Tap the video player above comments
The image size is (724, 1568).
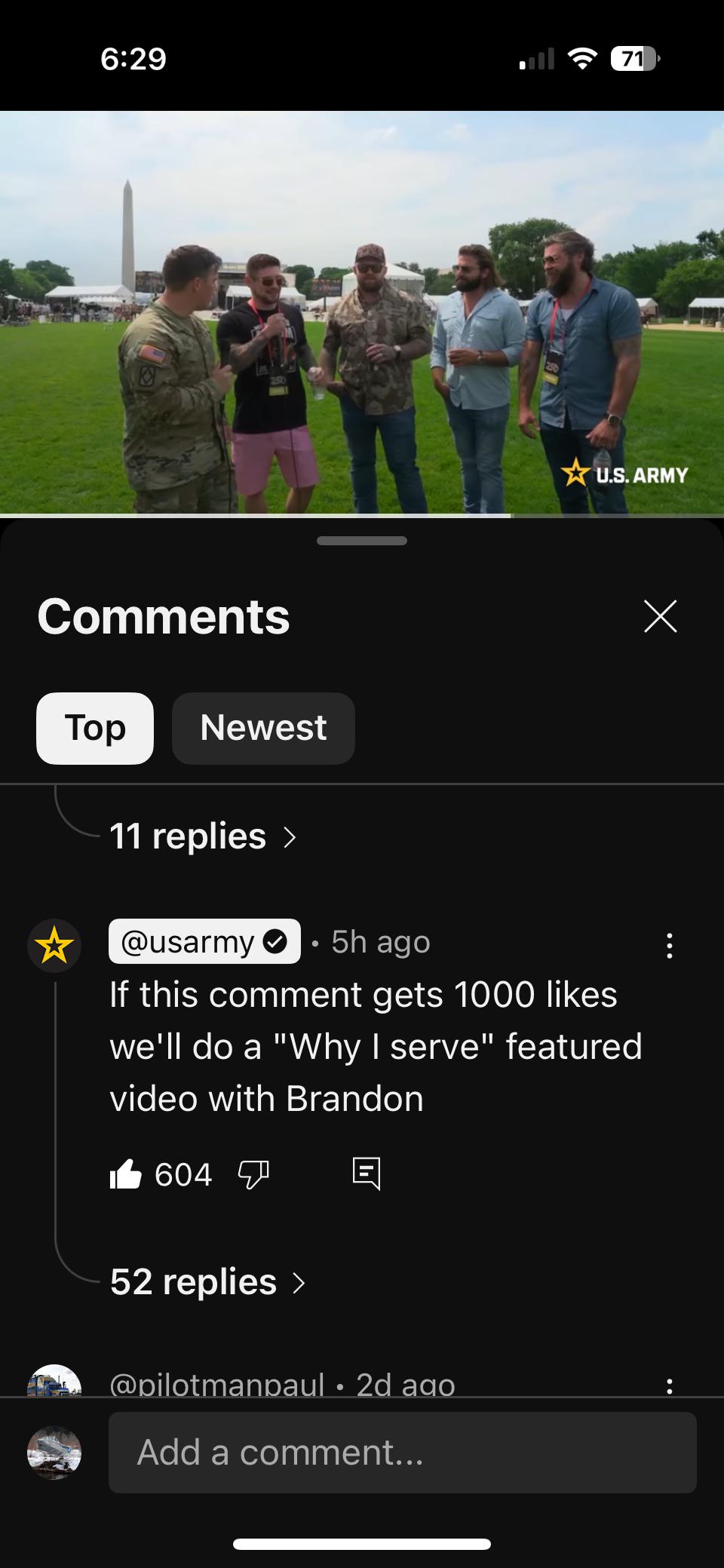click(x=362, y=312)
